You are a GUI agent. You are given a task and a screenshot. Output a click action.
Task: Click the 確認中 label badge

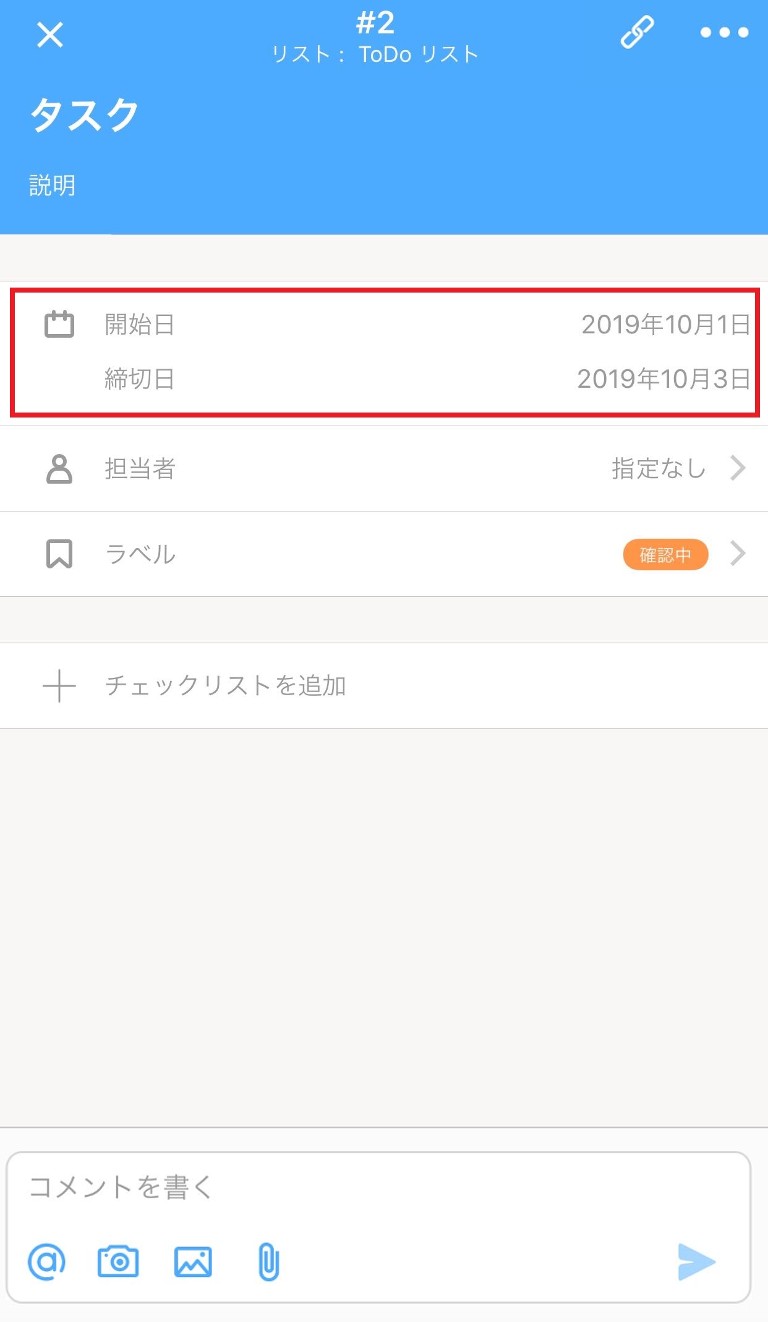(665, 554)
